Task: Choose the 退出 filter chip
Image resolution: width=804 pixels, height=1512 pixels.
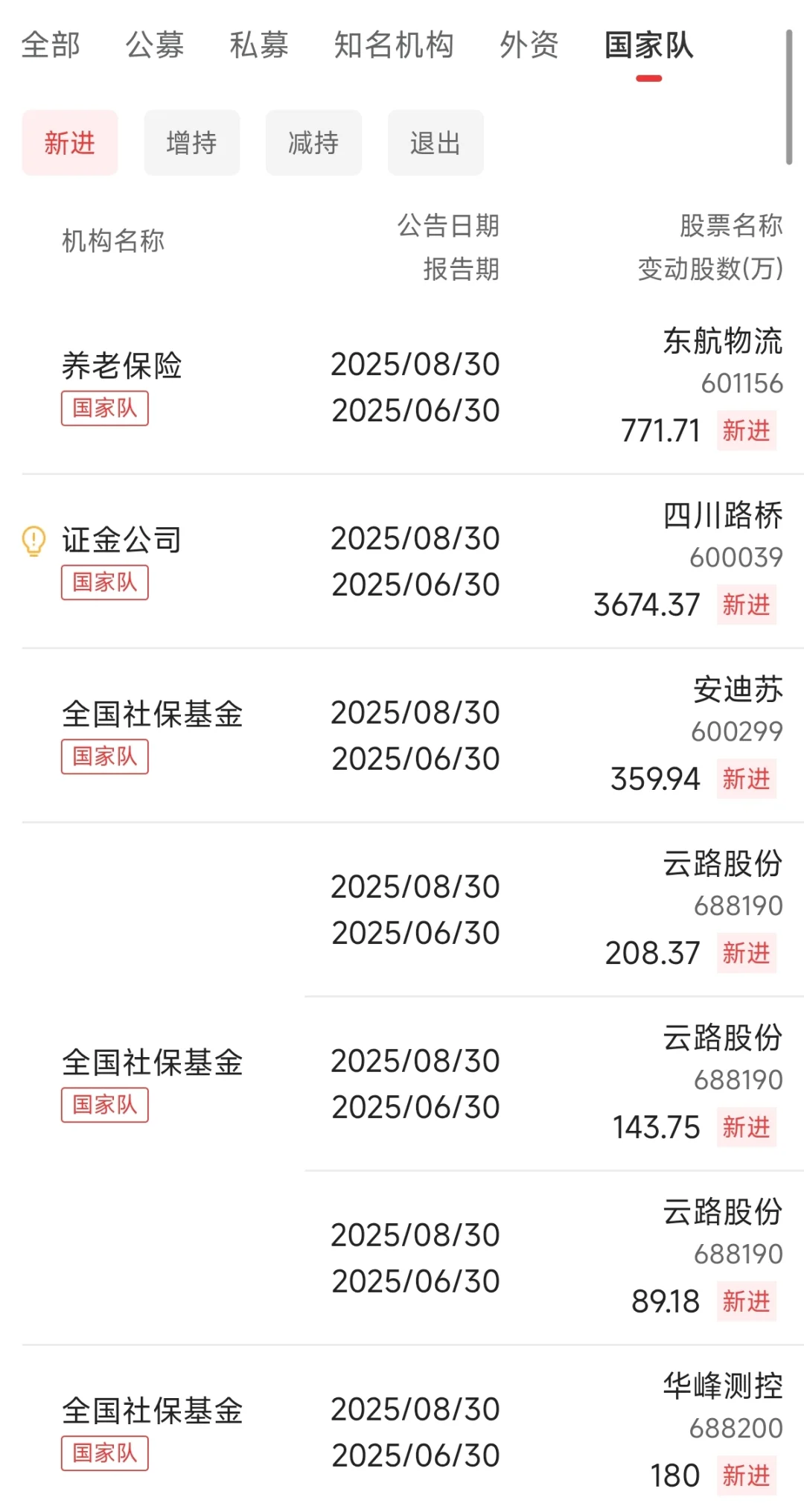Action: tap(435, 143)
